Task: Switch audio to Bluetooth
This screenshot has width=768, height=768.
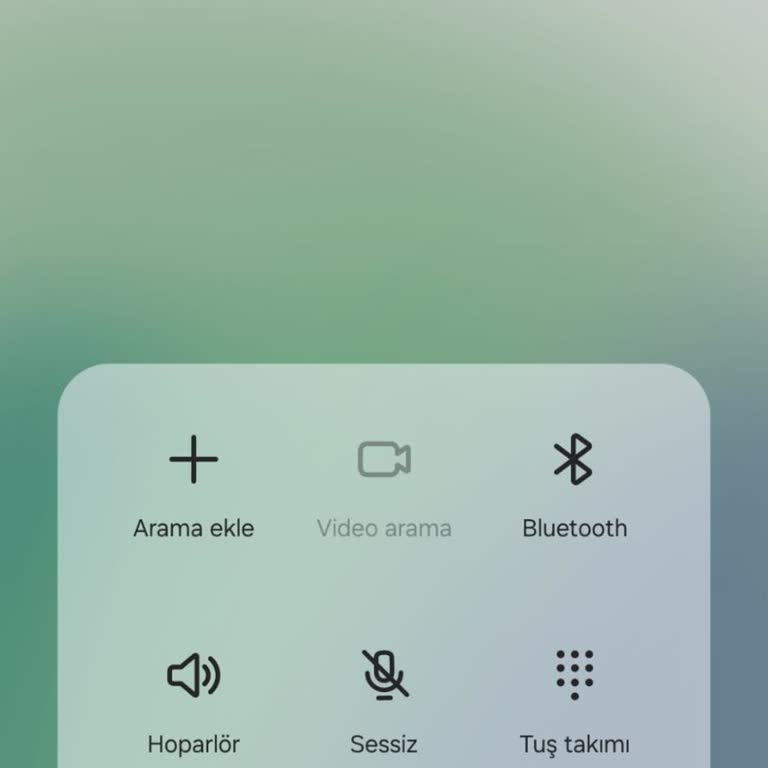Action: click(574, 462)
